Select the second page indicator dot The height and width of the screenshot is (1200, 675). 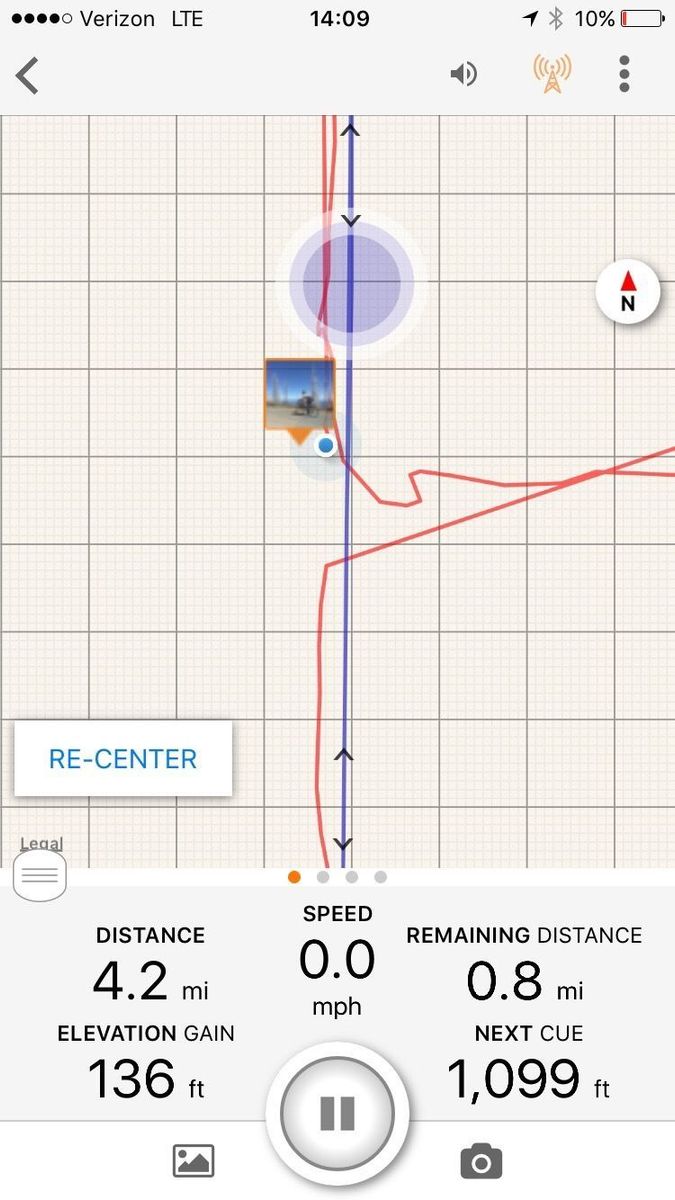[323, 877]
